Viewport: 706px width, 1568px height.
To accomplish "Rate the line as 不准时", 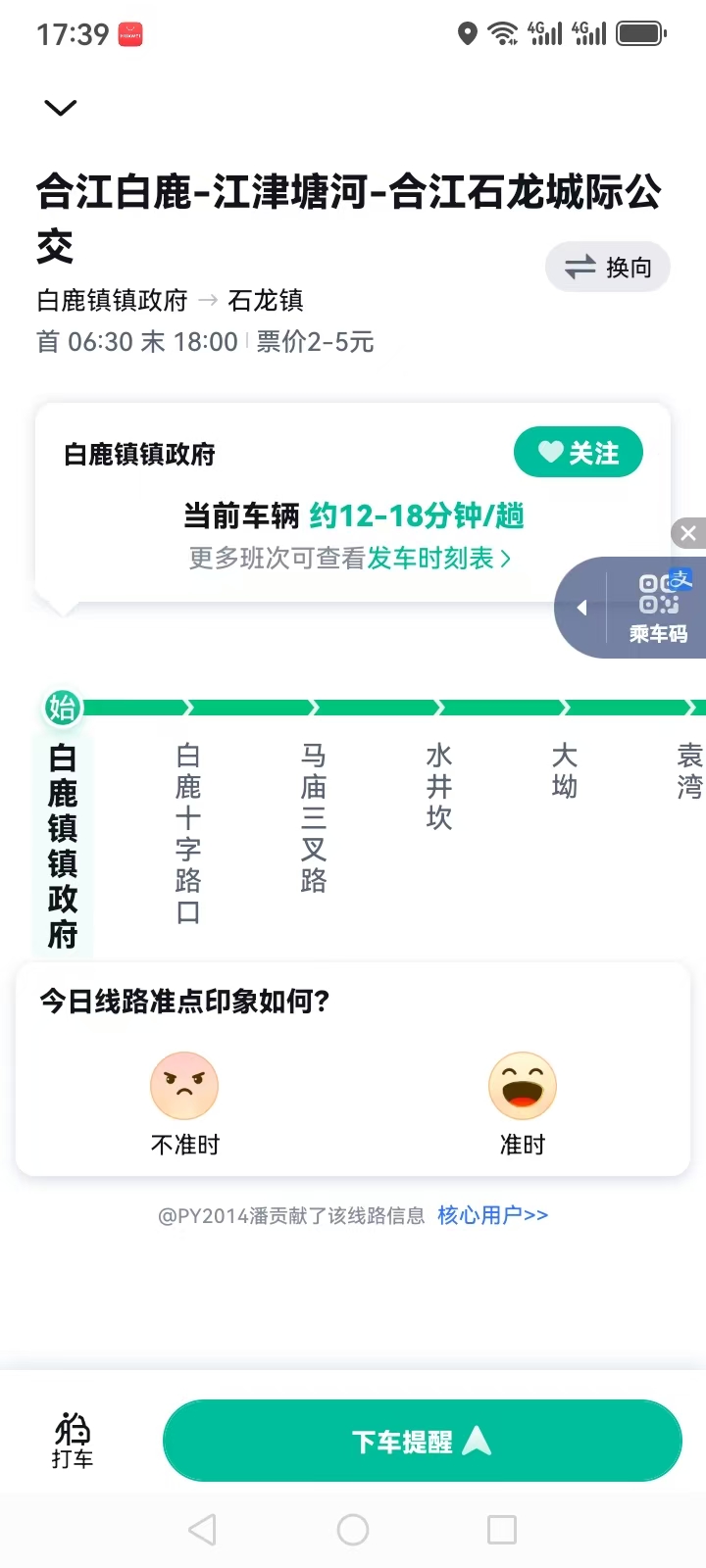I will (184, 1102).
